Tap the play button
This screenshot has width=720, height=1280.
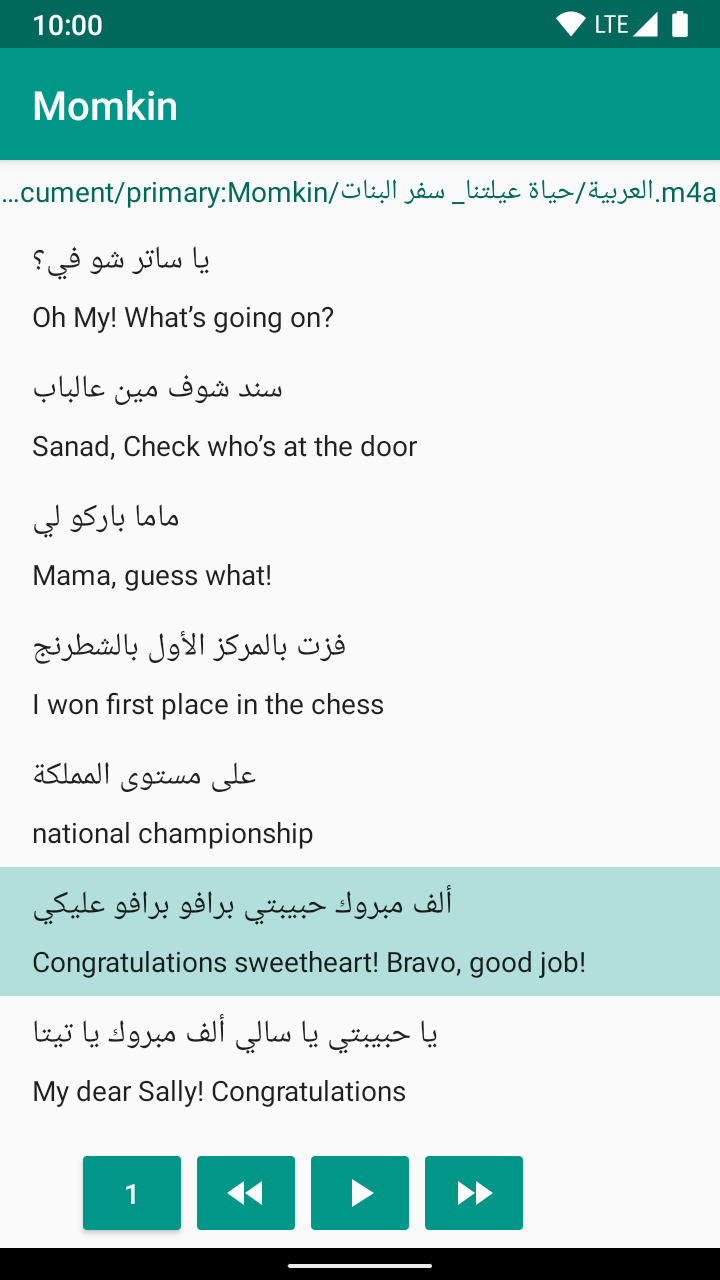[x=360, y=1193]
